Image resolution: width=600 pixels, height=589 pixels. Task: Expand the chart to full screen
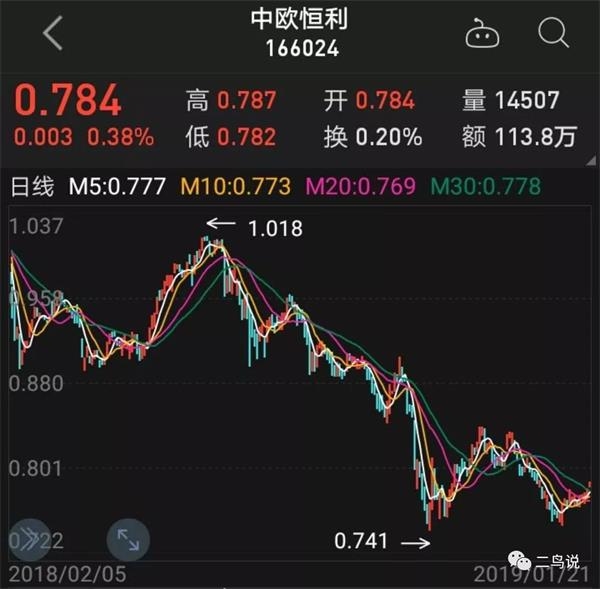pos(128,539)
